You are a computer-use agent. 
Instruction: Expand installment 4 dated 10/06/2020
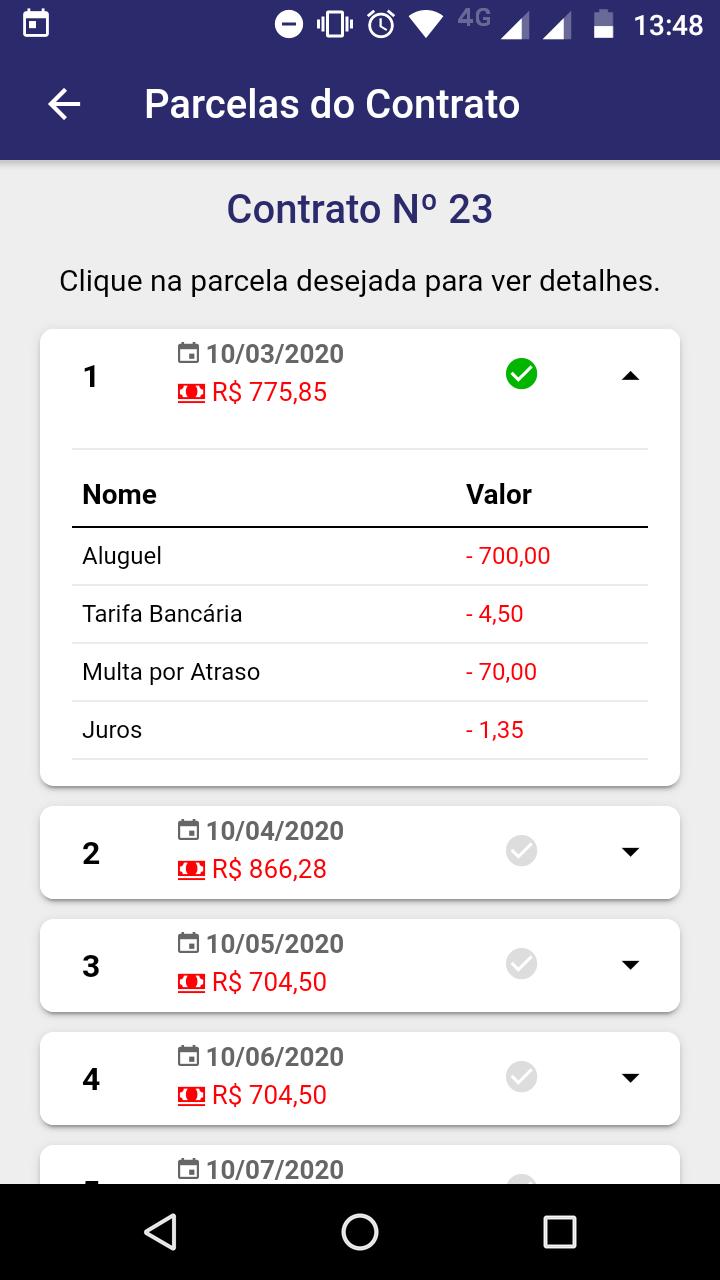[630, 1078]
